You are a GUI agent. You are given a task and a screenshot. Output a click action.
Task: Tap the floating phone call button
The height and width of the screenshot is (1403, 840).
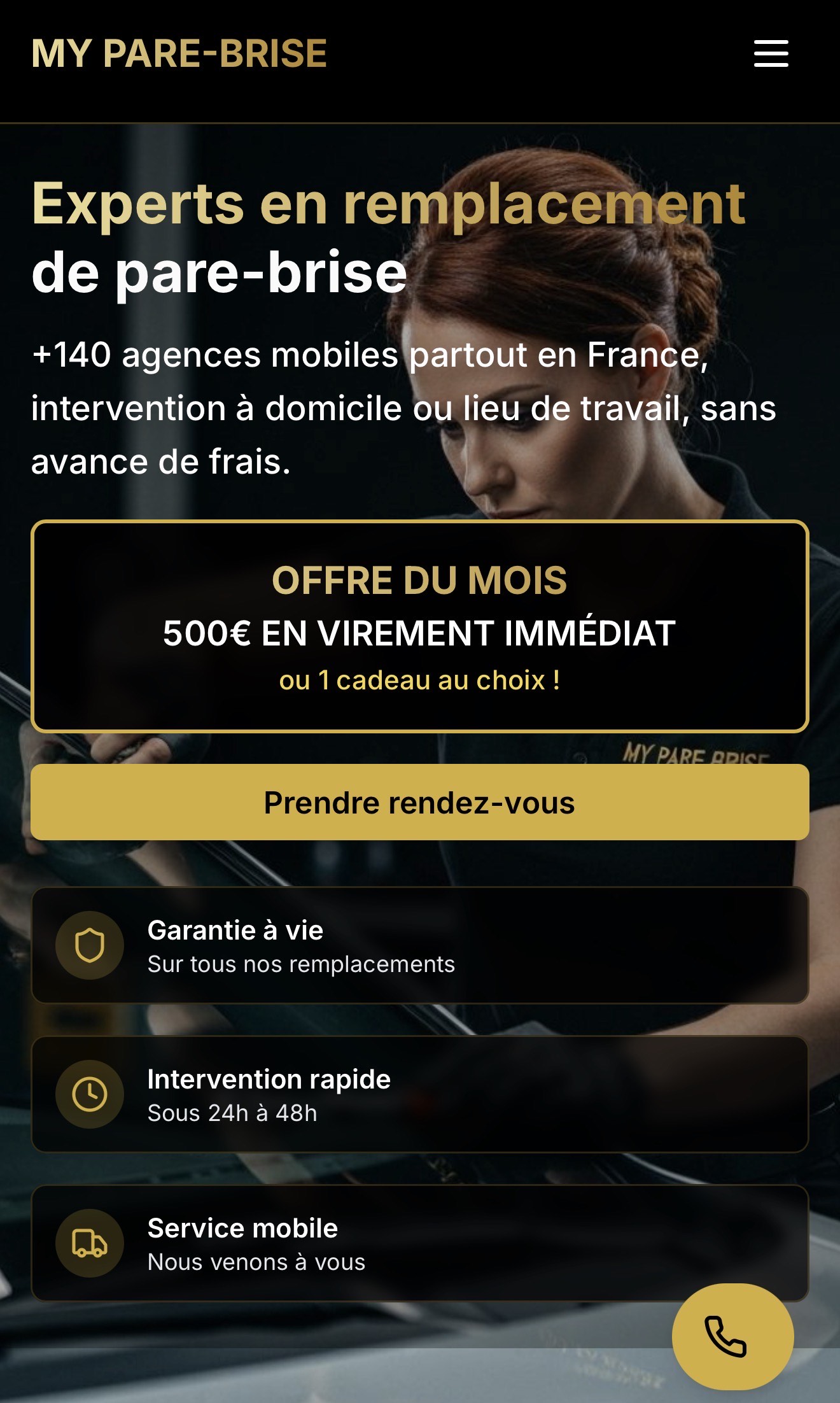coord(732,1336)
